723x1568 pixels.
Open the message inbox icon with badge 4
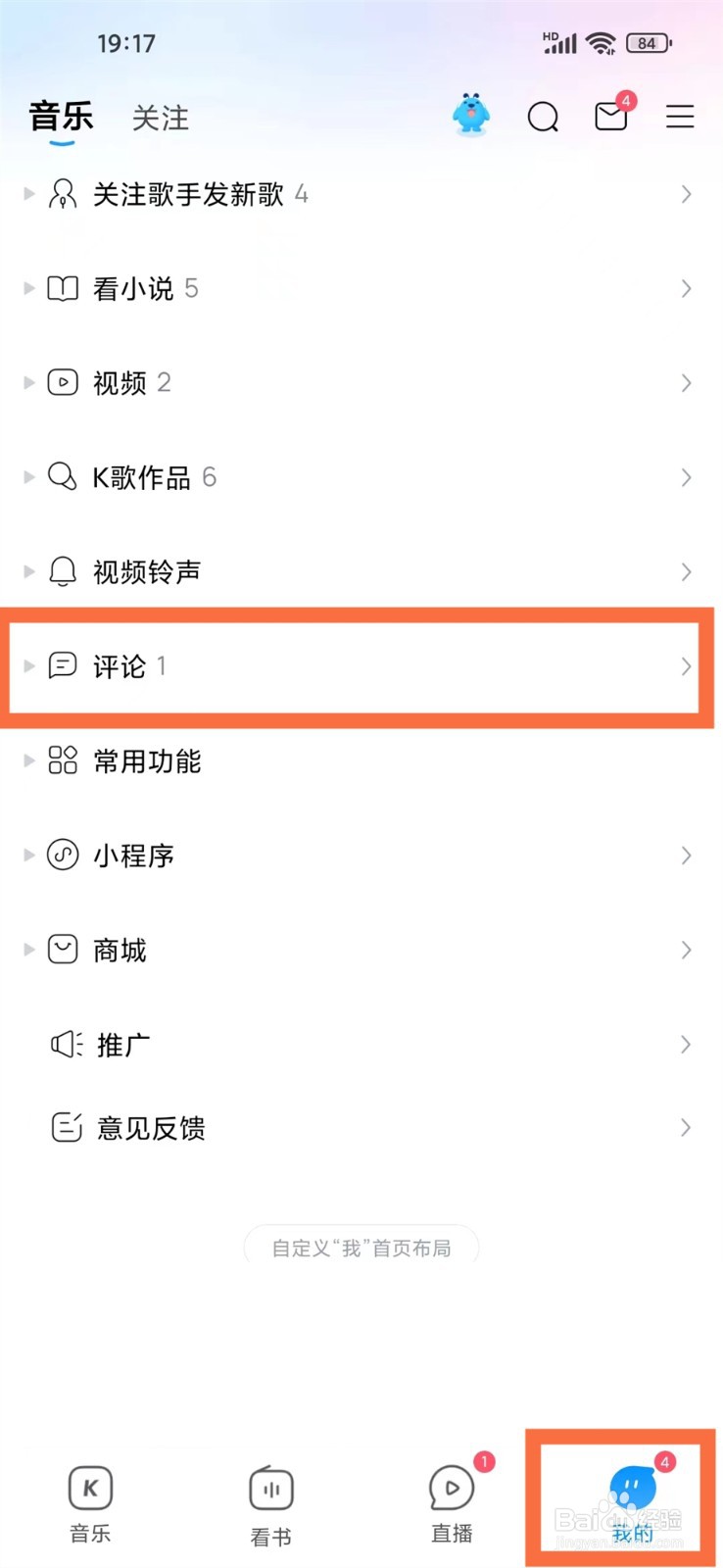click(609, 117)
